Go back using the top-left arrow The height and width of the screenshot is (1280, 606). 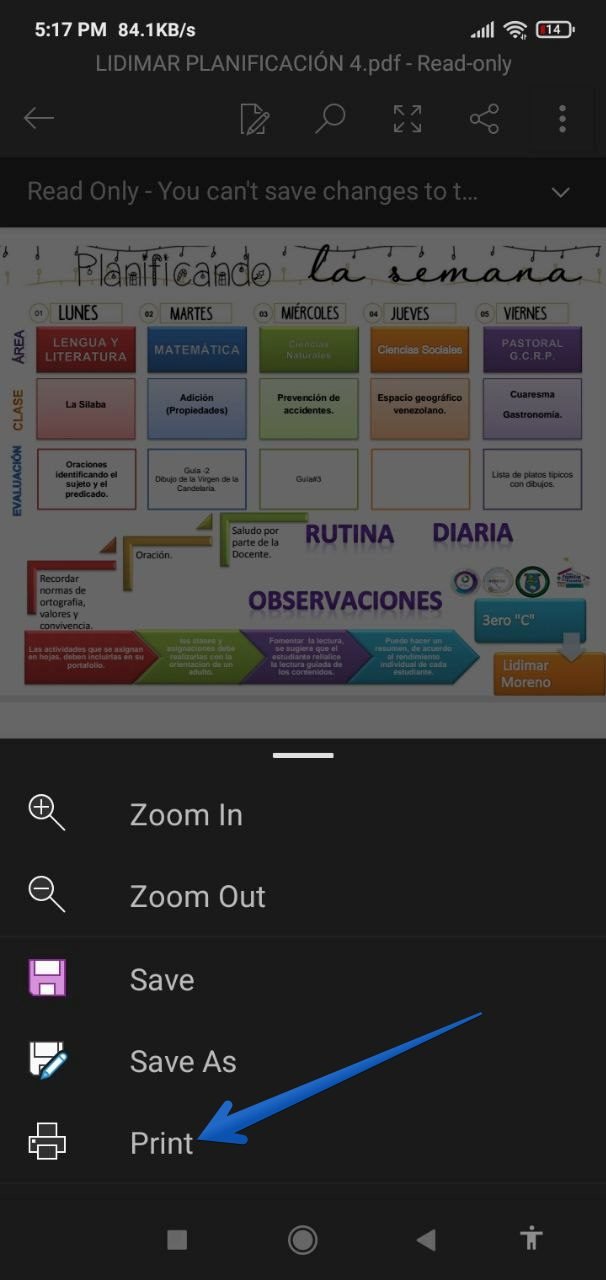[x=39, y=119]
